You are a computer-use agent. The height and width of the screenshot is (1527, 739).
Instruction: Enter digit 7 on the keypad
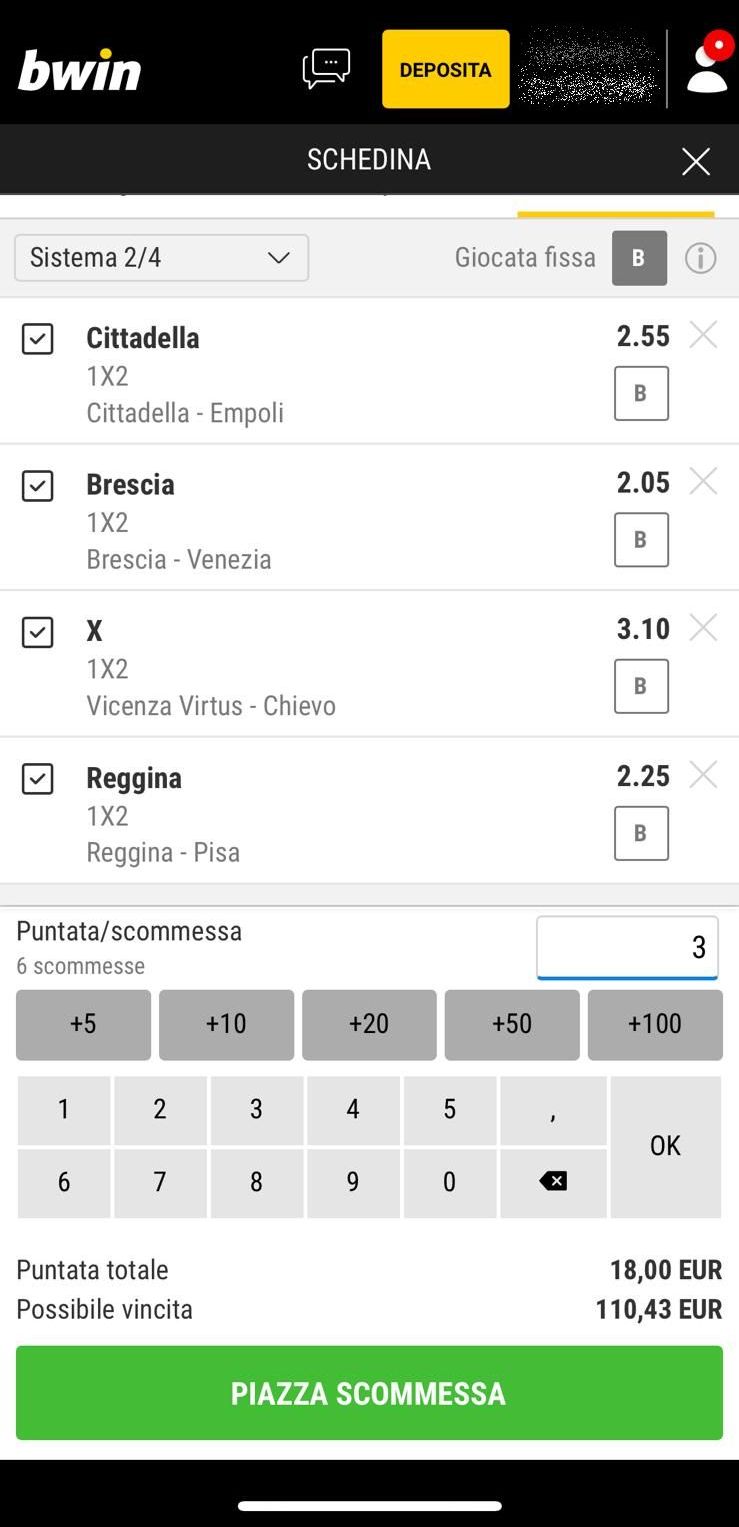coord(160,1182)
